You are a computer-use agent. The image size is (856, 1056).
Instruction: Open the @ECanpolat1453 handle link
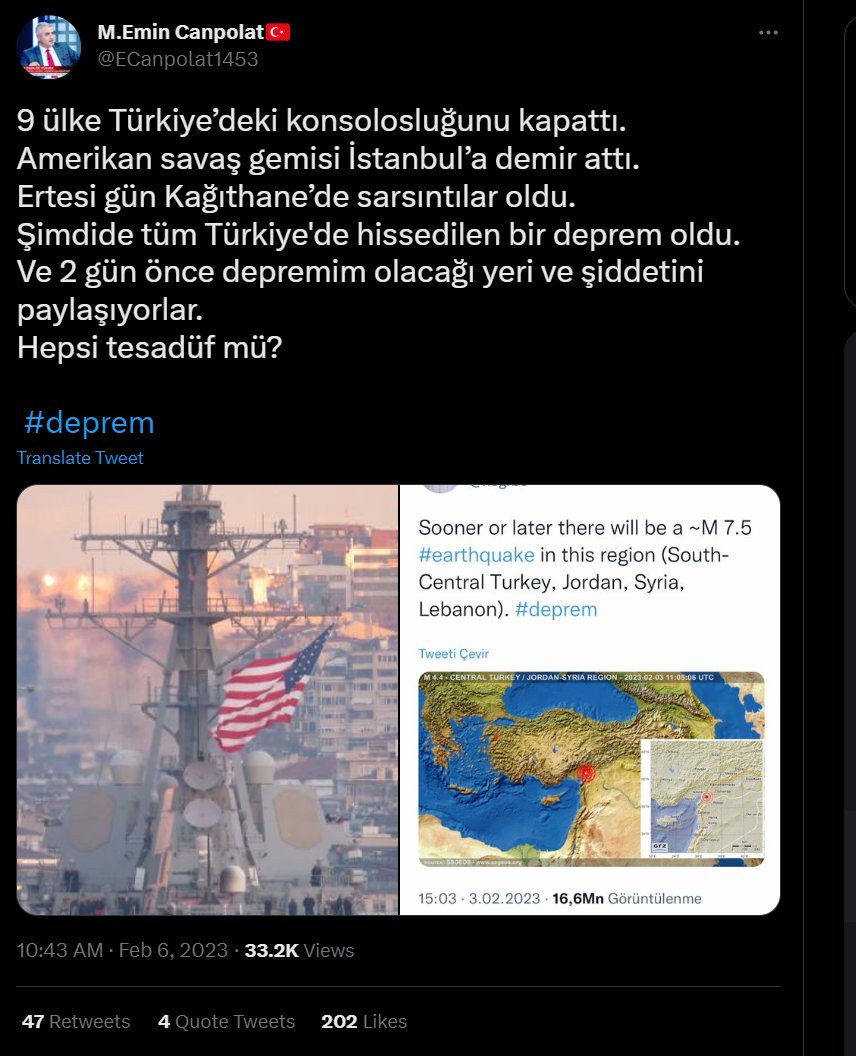177,59
